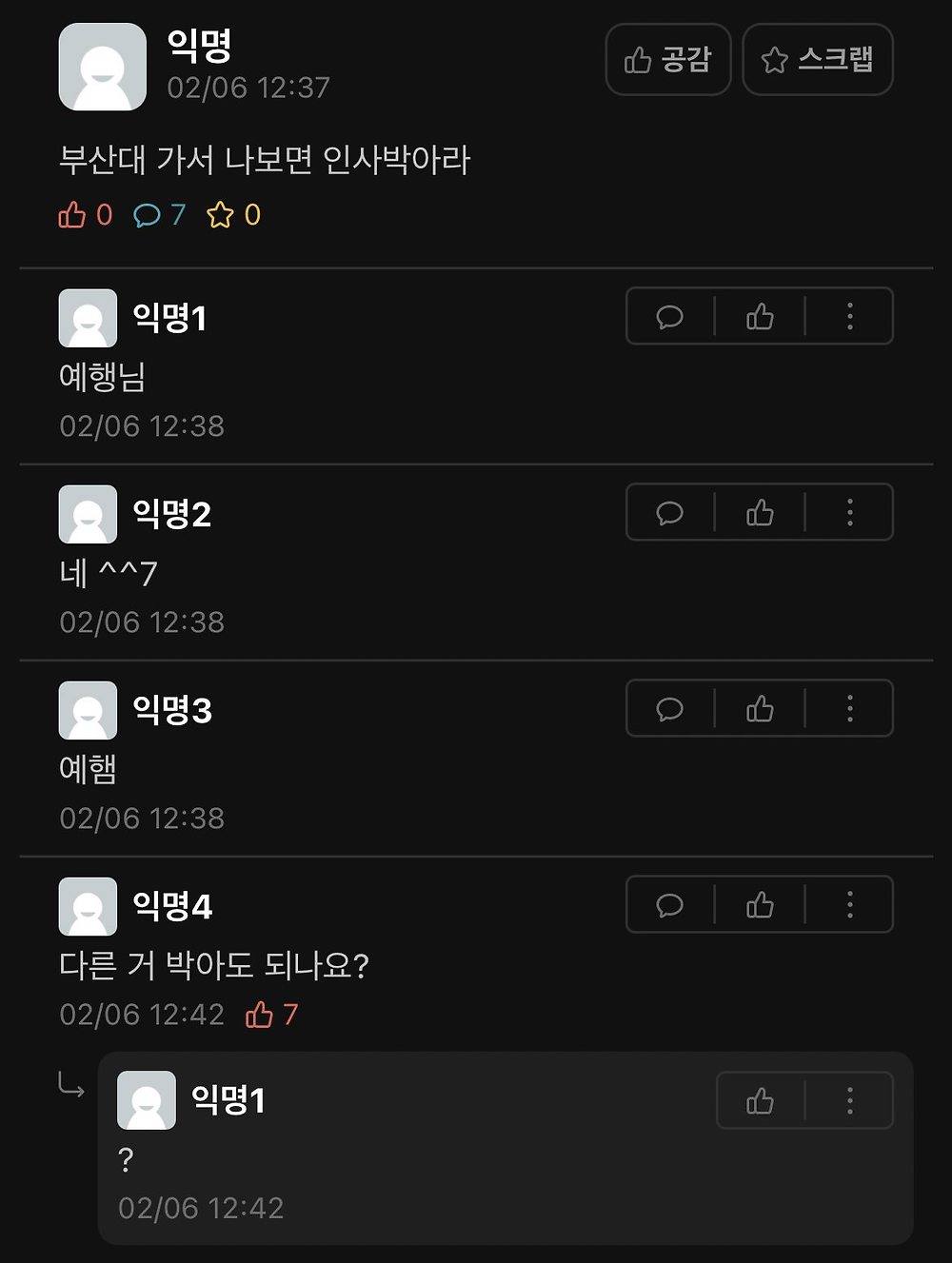
Task: Like 익명1's reply with question mark
Action: (x=760, y=1101)
